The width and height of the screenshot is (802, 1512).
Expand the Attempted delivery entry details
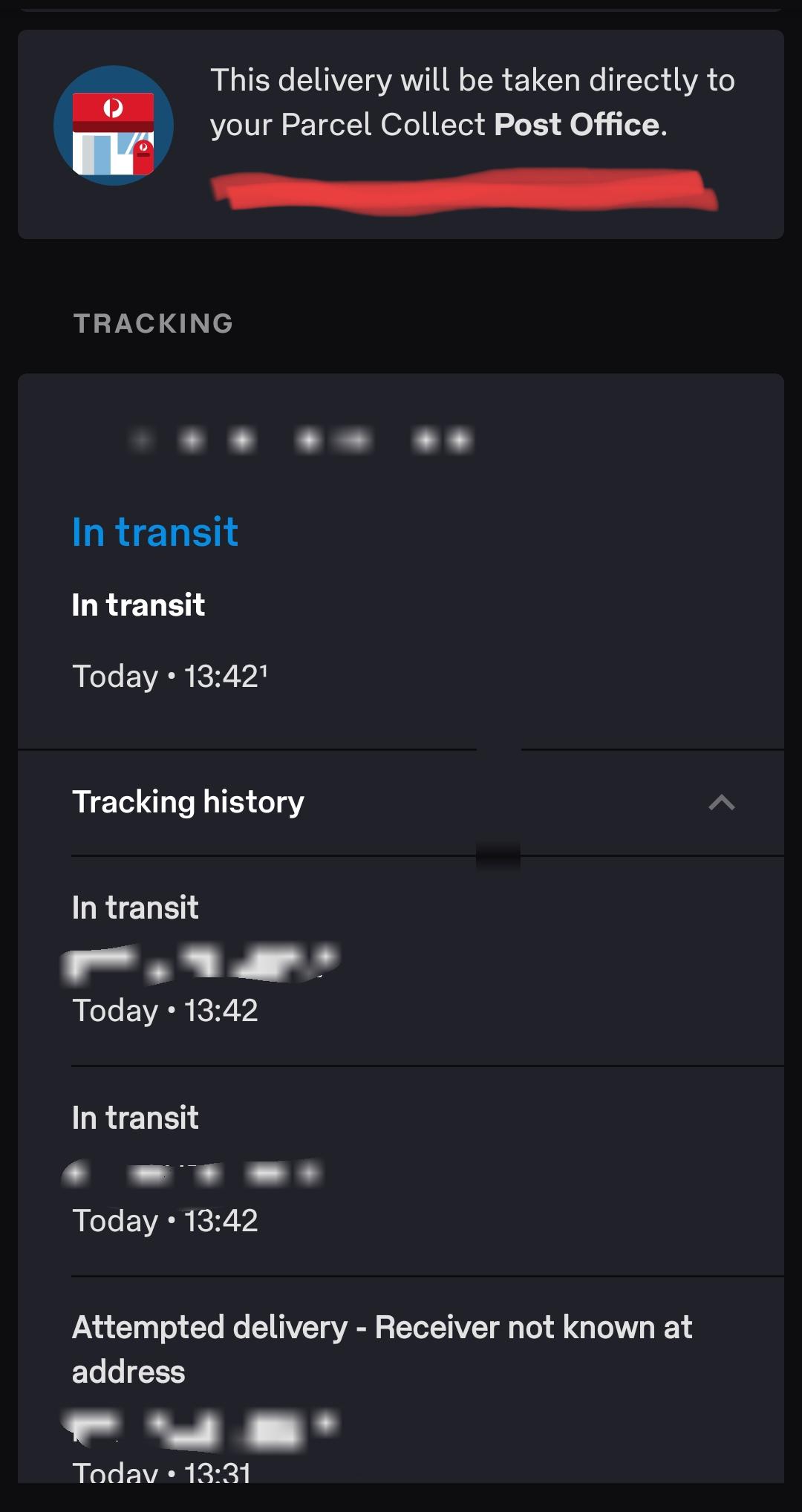click(x=382, y=1349)
